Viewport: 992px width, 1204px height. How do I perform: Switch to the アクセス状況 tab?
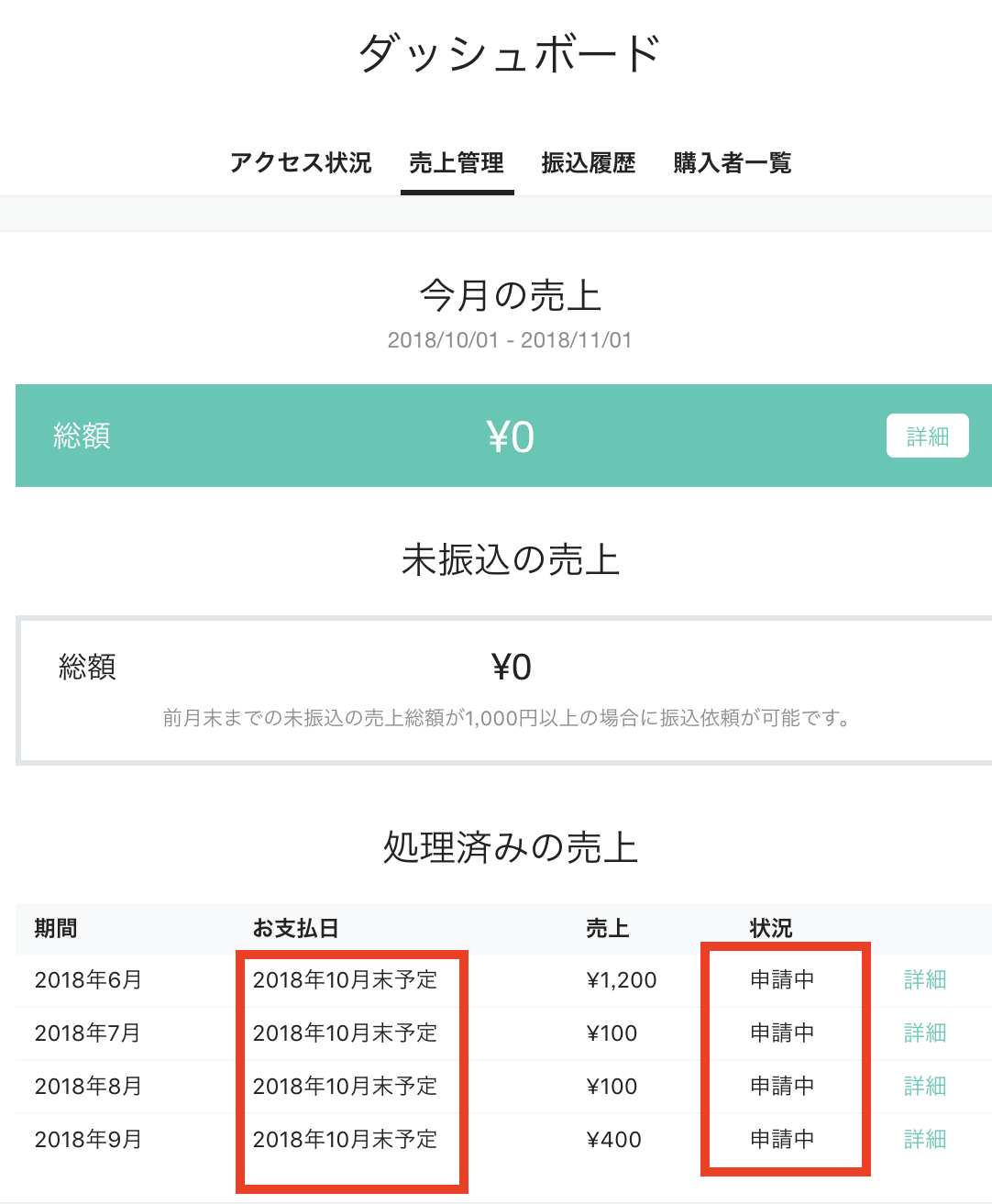[x=301, y=163]
